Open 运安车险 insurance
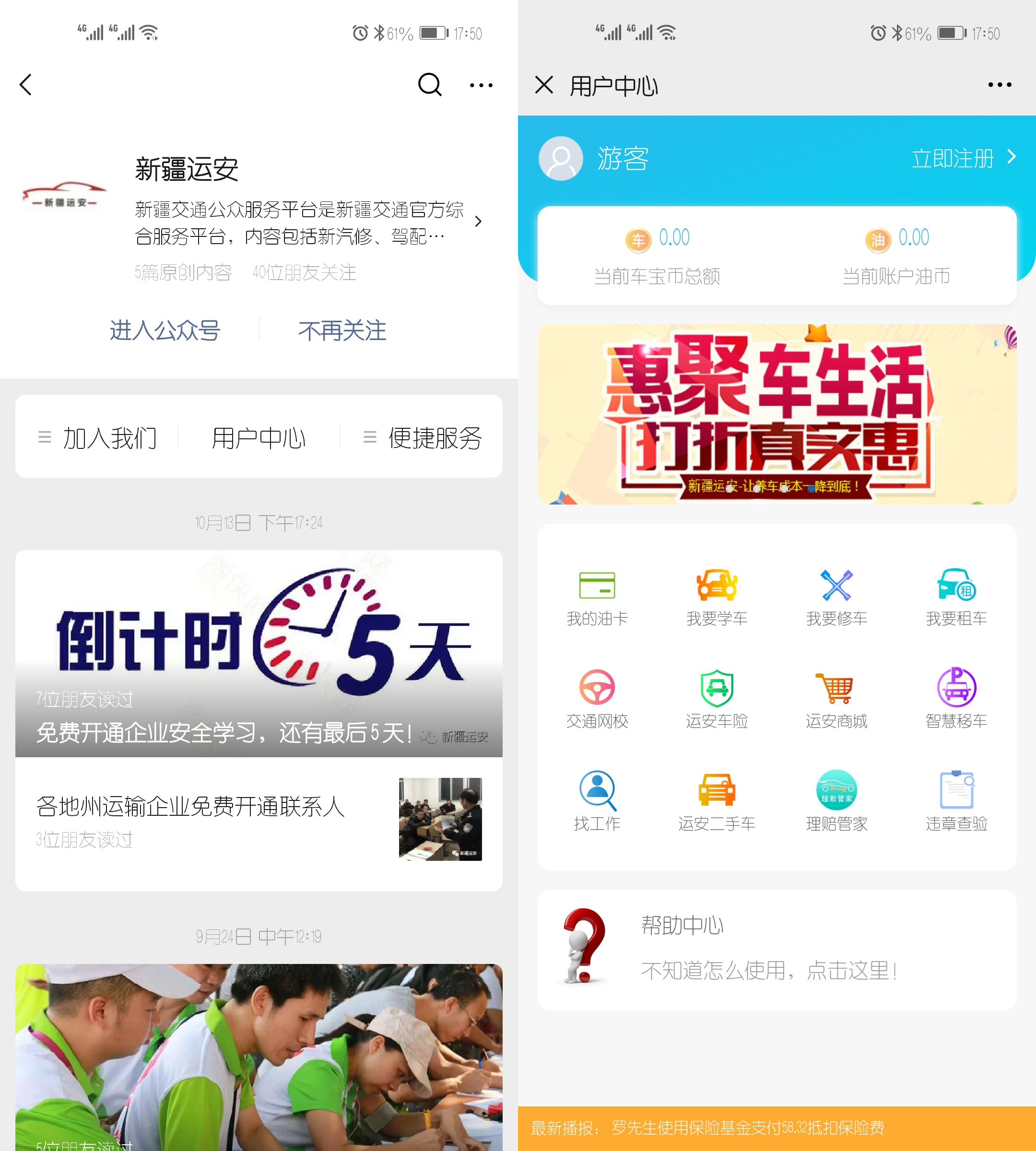Image resolution: width=1036 pixels, height=1151 pixels. tap(717, 700)
